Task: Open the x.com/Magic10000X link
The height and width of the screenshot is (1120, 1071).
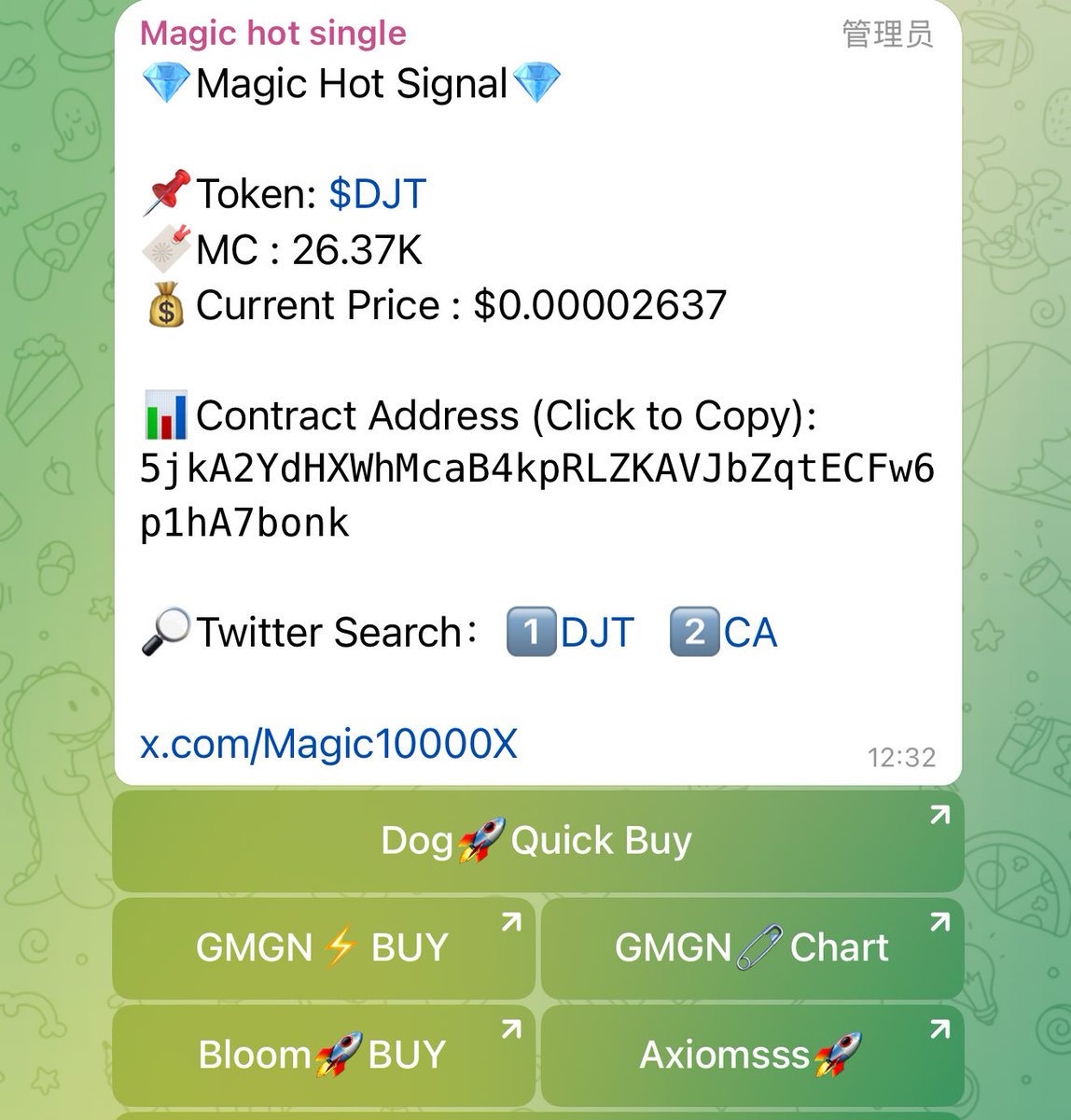Action: [x=328, y=744]
